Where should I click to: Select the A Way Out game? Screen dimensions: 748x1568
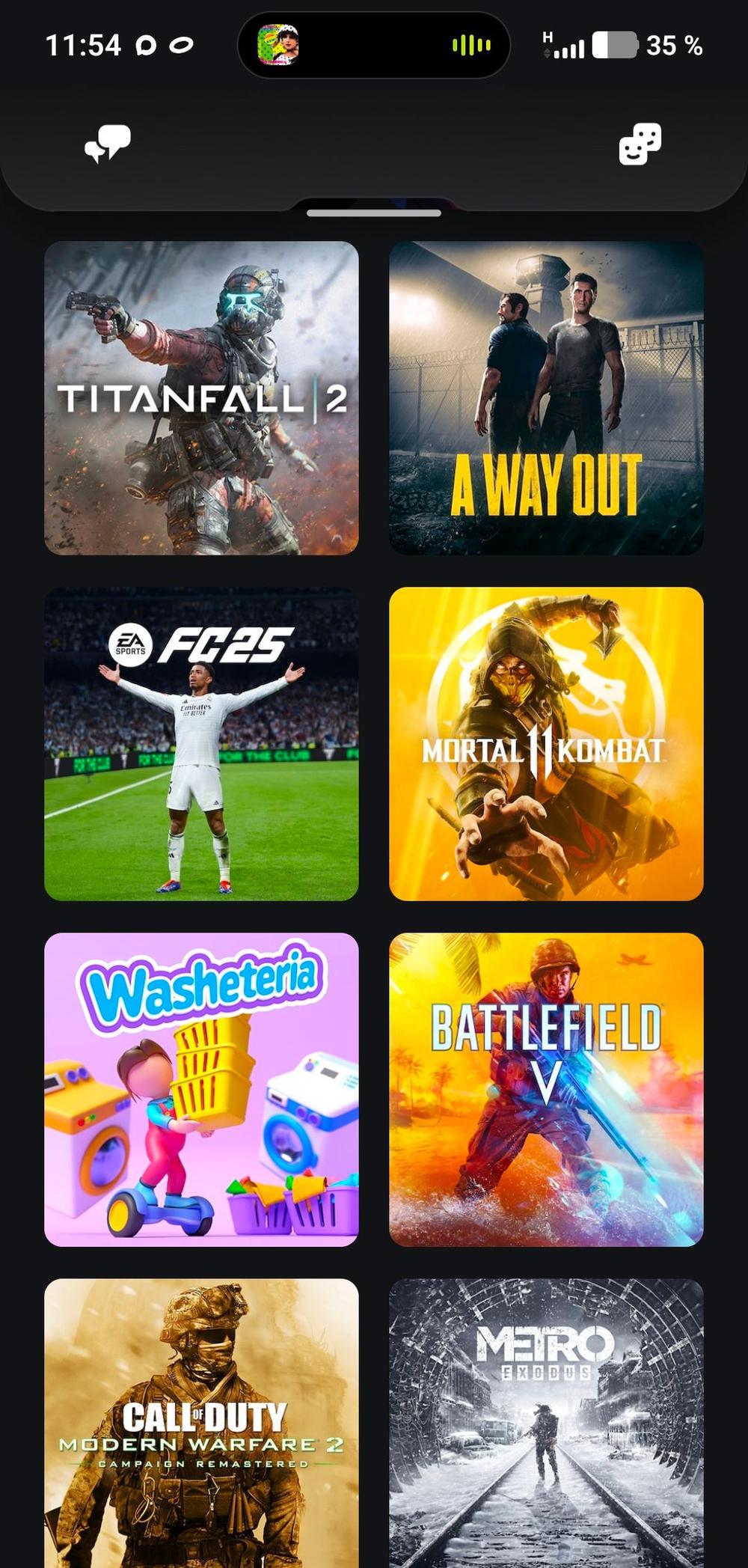(x=546, y=397)
